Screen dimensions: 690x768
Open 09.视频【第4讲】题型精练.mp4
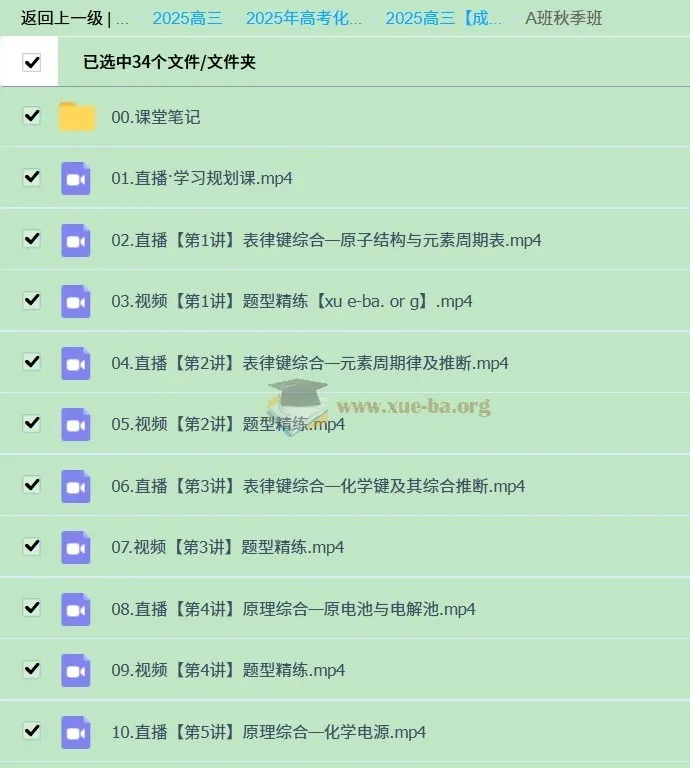pyautogui.click(x=227, y=670)
